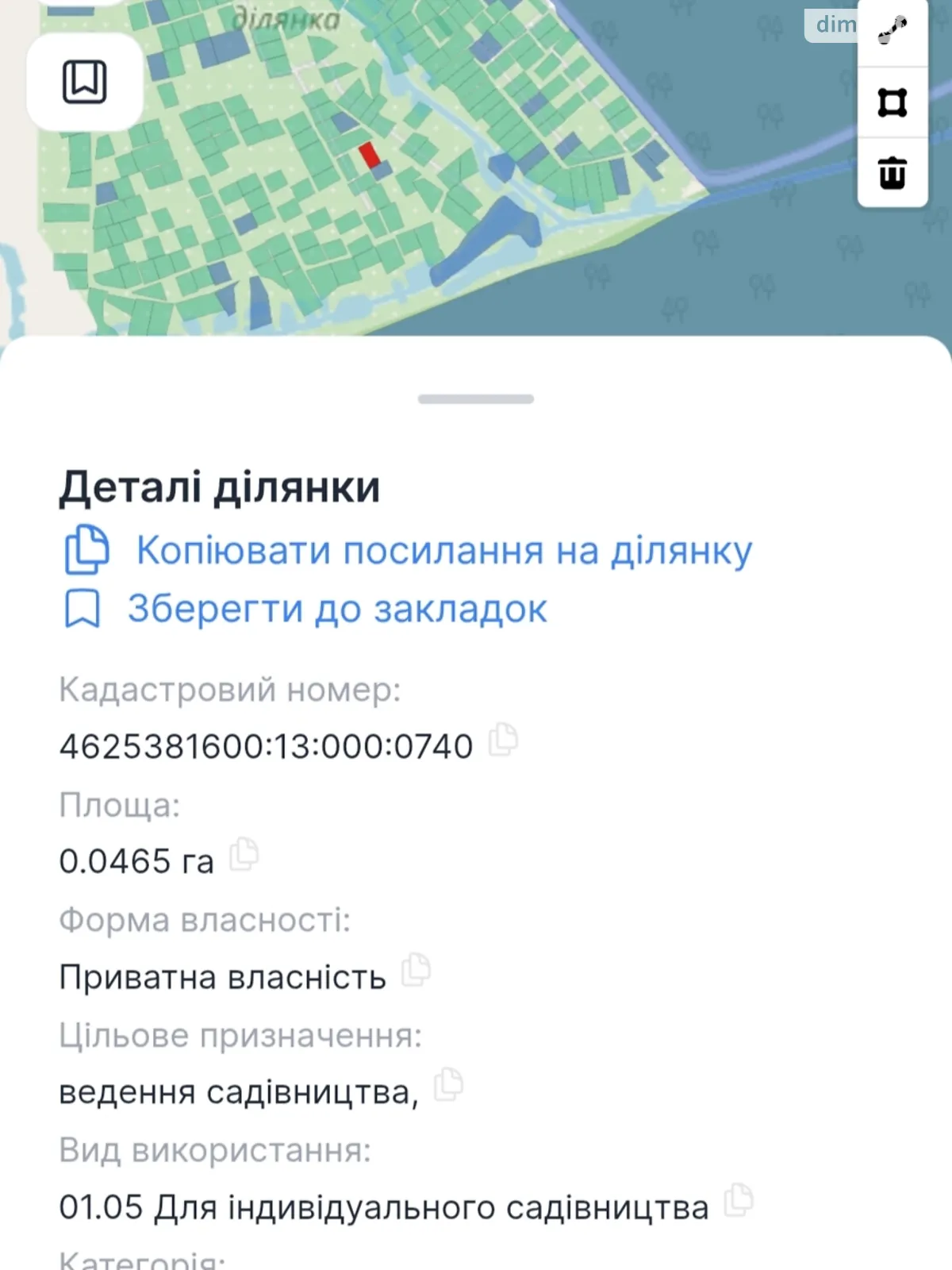Select the Деталі ділянки header tab
Viewport: 952px width, 1270px height.
click(x=220, y=487)
